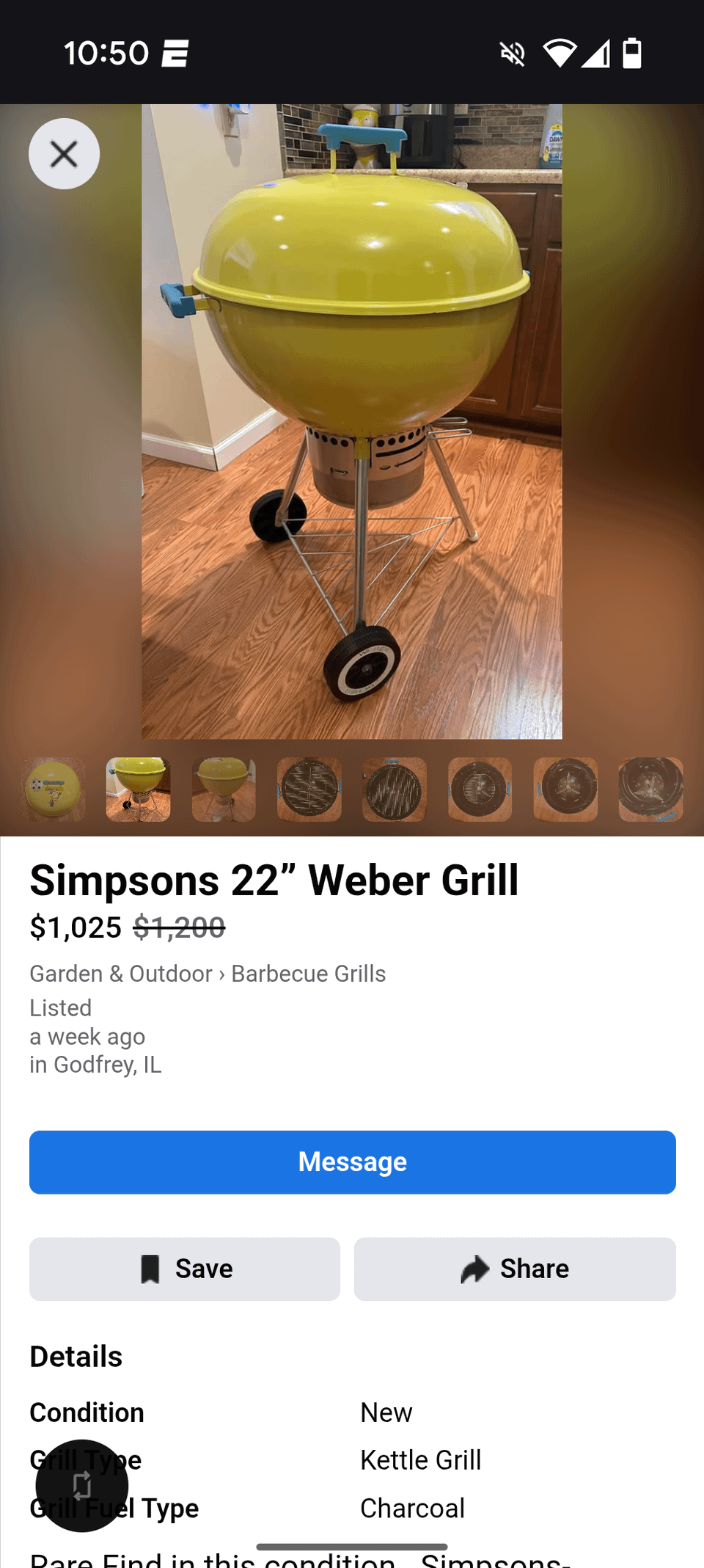Tap the floating rotate screen button
The width and height of the screenshot is (704, 1568).
pyautogui.click(x=82, y=1486)
